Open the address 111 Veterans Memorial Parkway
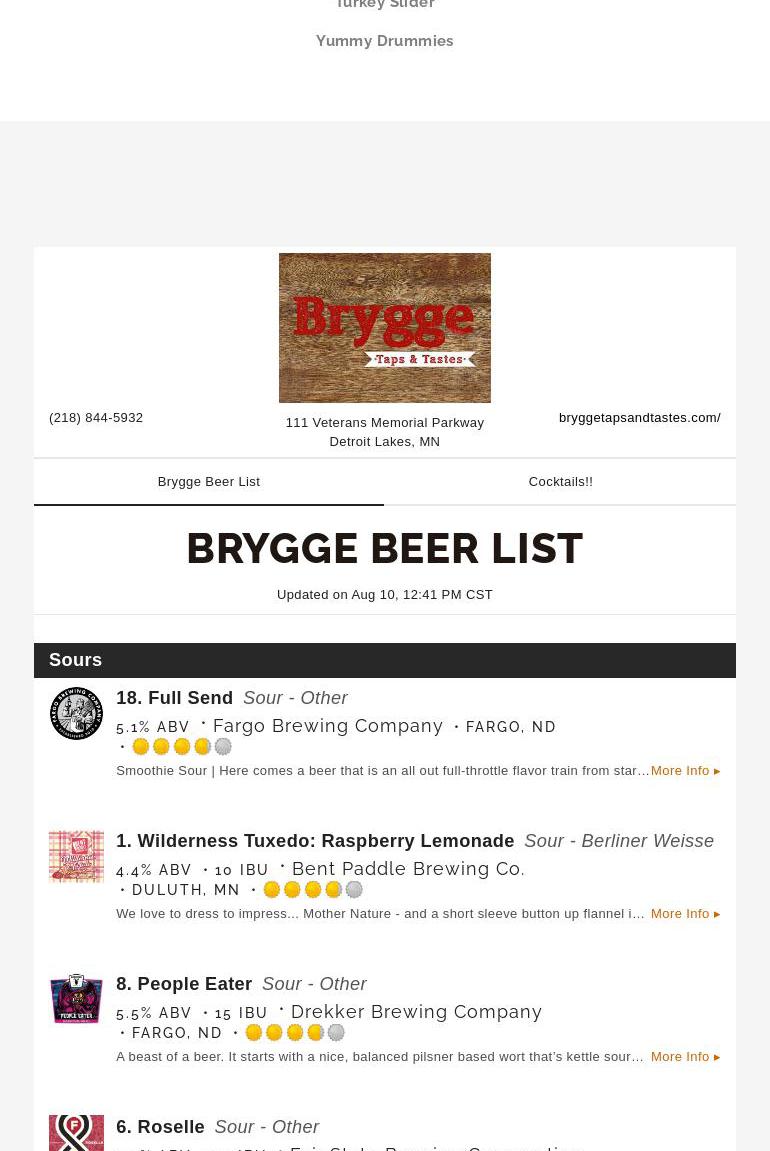This screenshot has width=770, height=1151. (384, 423)
